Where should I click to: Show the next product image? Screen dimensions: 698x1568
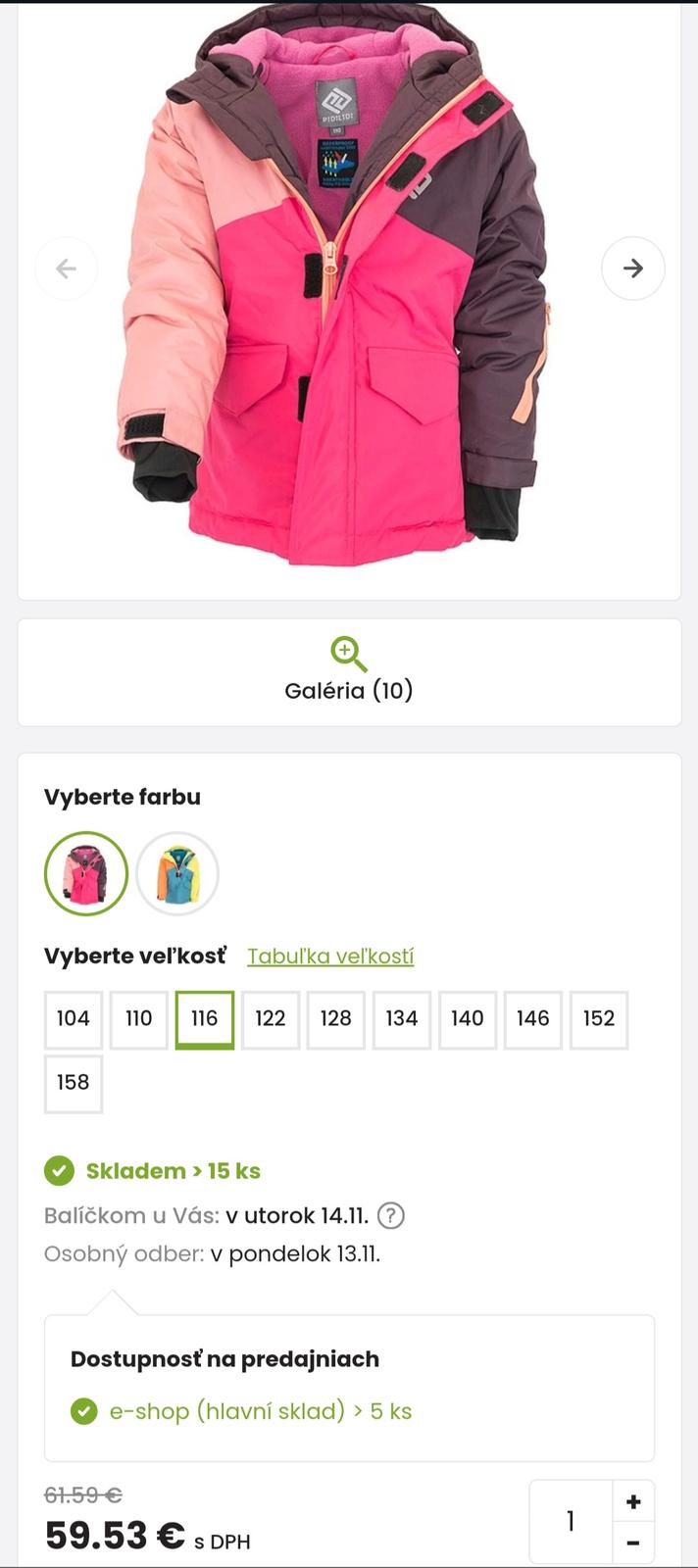[x=633, y=268]
